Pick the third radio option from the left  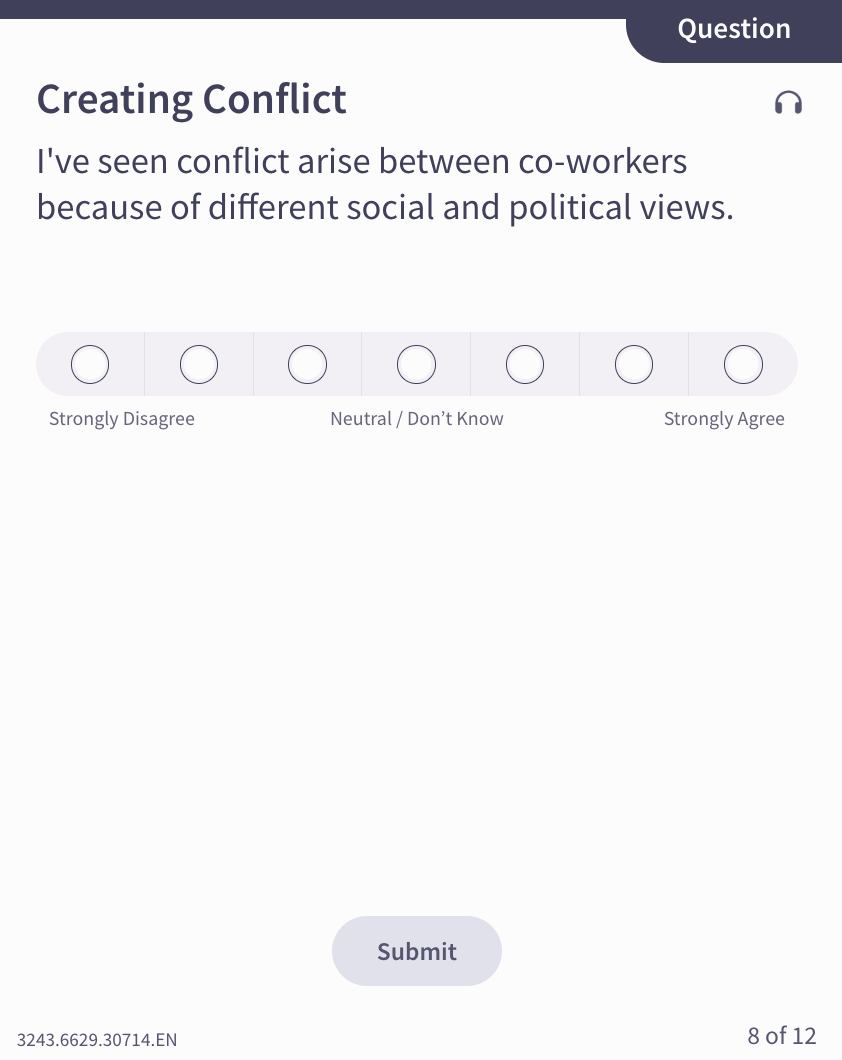(307, 365)
